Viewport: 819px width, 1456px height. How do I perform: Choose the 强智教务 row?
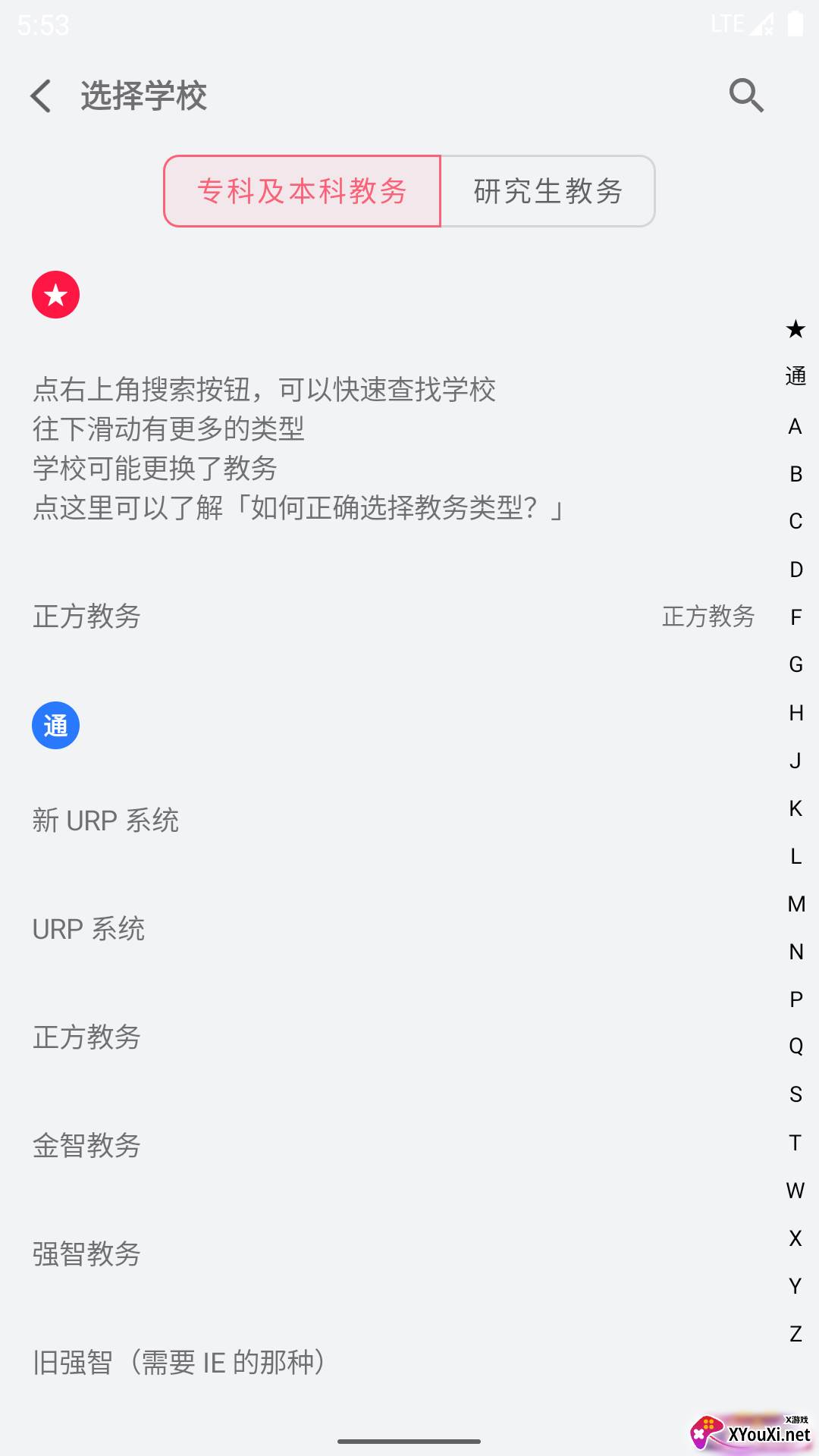click(x=394, y=1254)
